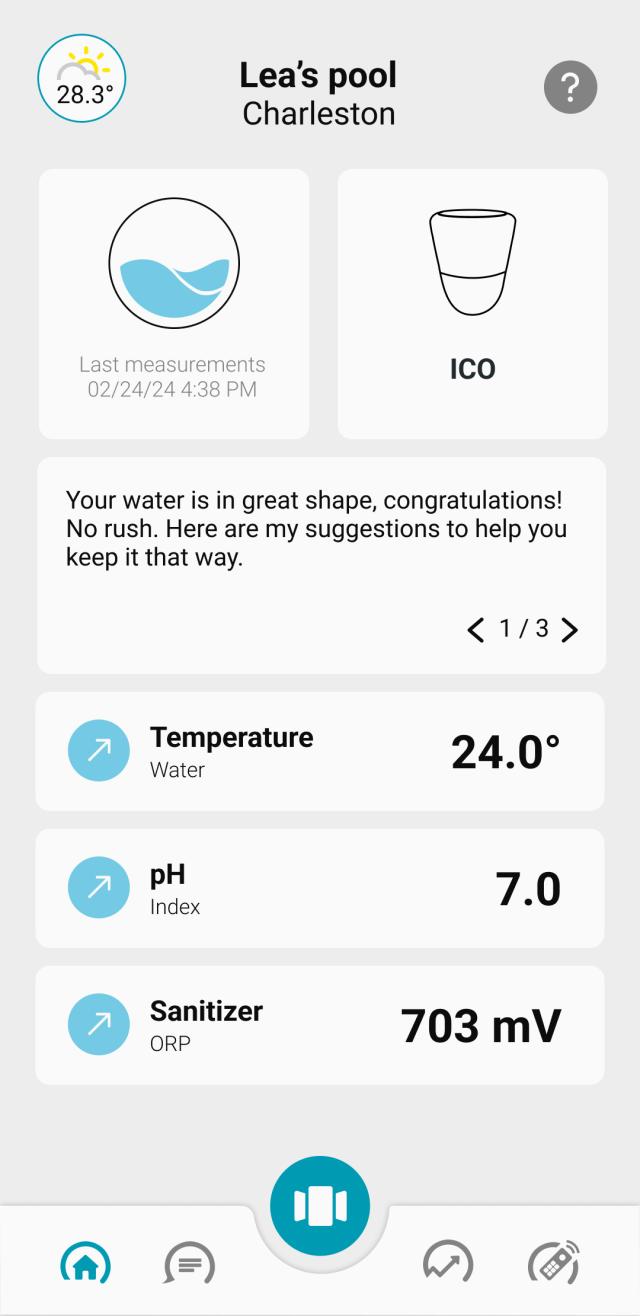
Task: Go to the next suggestion
Action: click(x=571, y=630)
